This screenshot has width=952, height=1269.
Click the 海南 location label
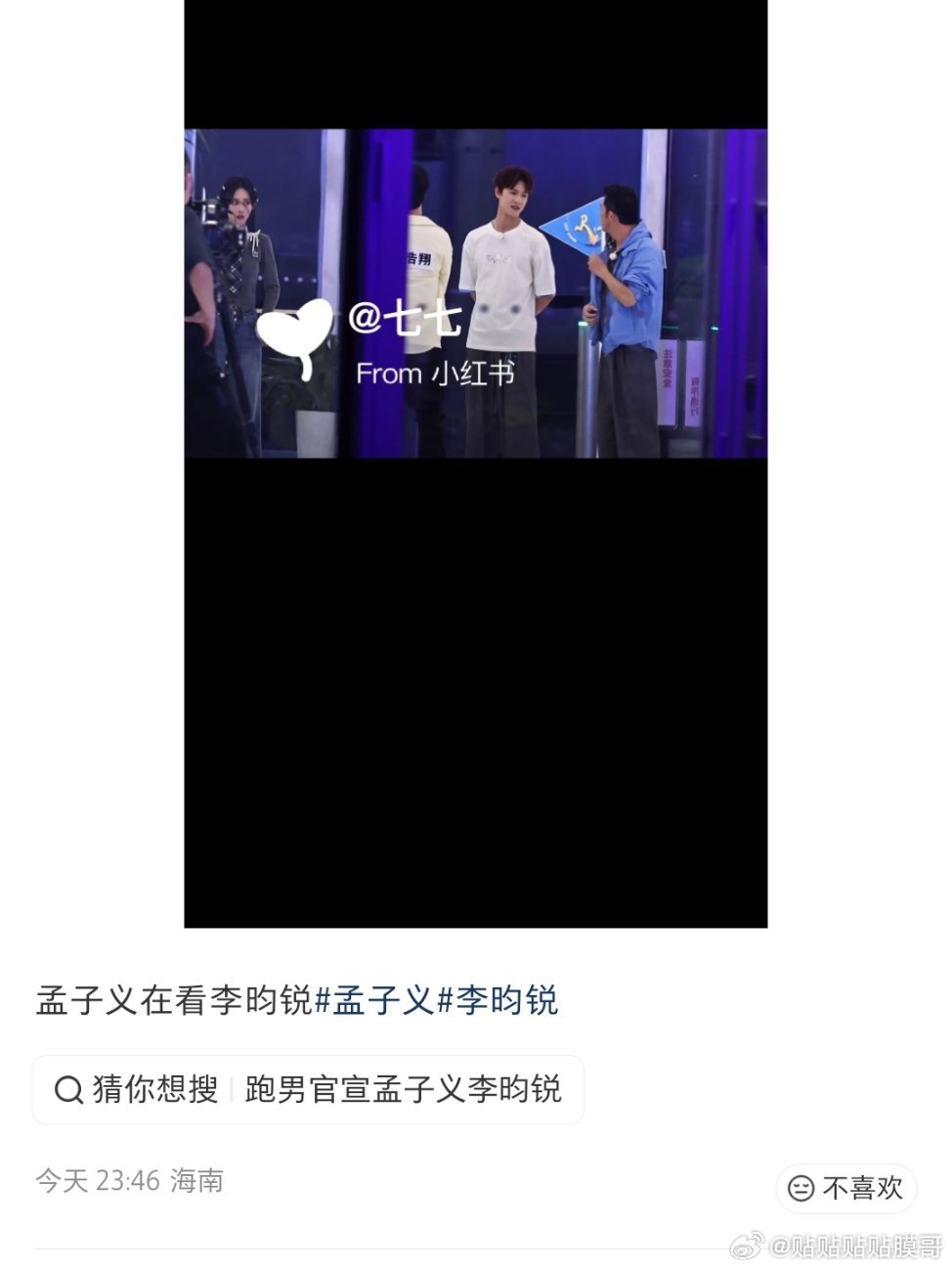[197, 1179]
